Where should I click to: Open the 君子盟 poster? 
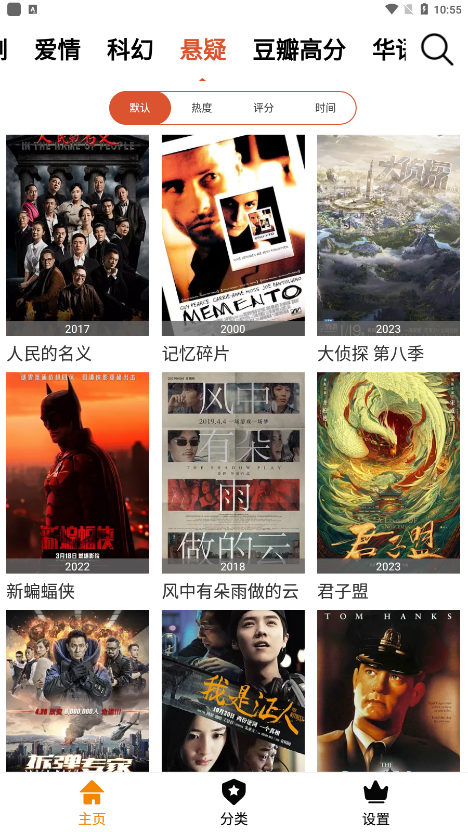click(x=388, y=473)
